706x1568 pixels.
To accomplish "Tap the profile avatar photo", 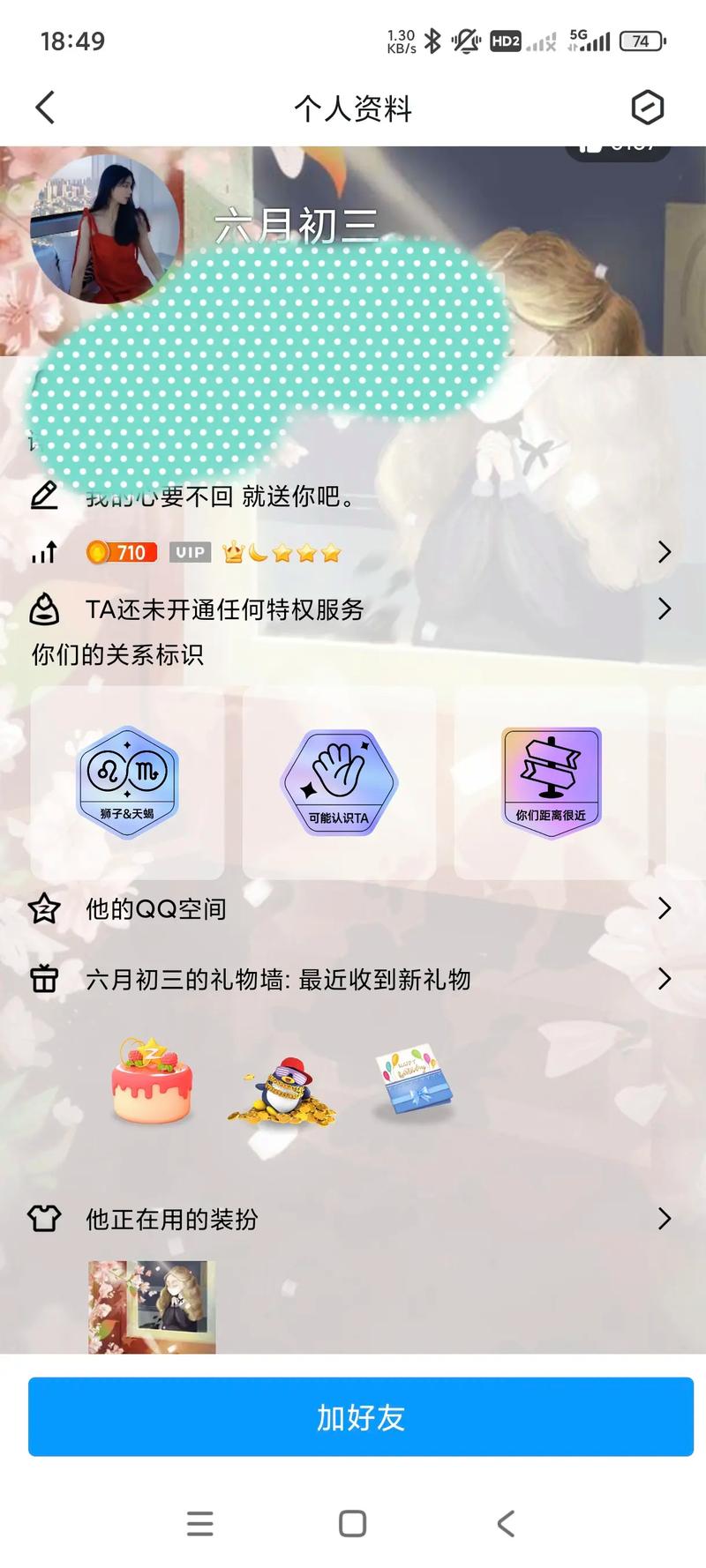I will pos(104,228).
